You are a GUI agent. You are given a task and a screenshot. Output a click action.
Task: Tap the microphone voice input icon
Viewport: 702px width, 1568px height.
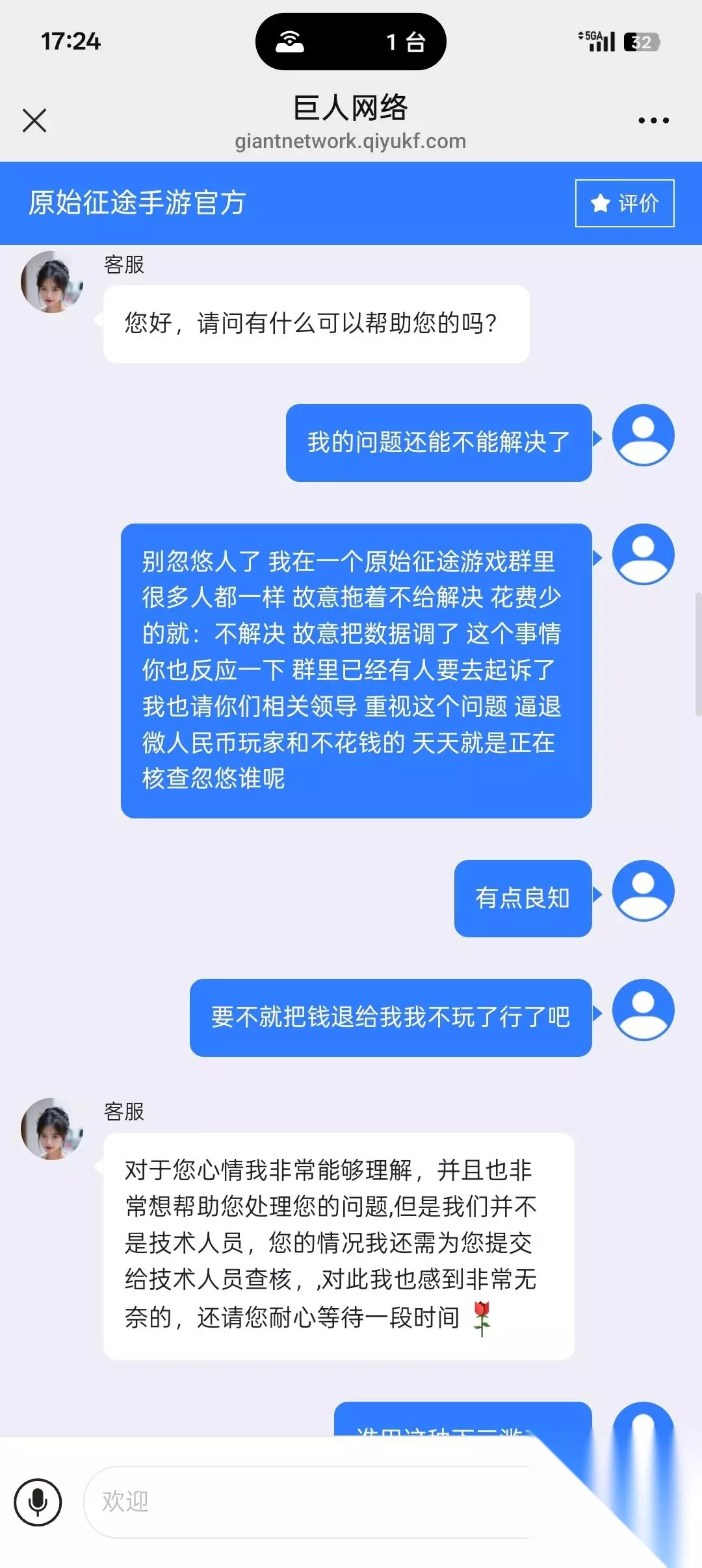click(x=38, y=1502)
